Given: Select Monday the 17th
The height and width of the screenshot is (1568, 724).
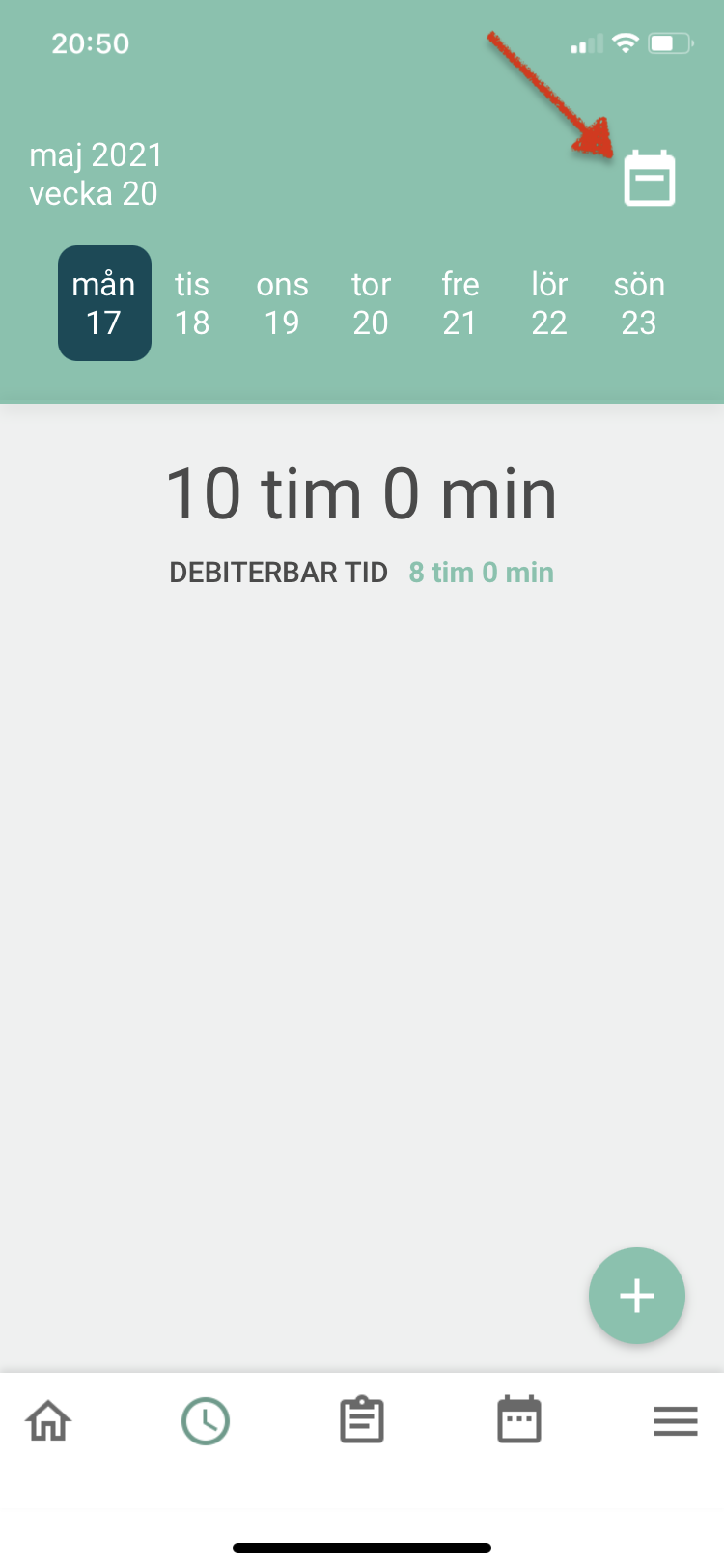Looking at the screenshot, I should pyautogui.click(x=104, y=303).
